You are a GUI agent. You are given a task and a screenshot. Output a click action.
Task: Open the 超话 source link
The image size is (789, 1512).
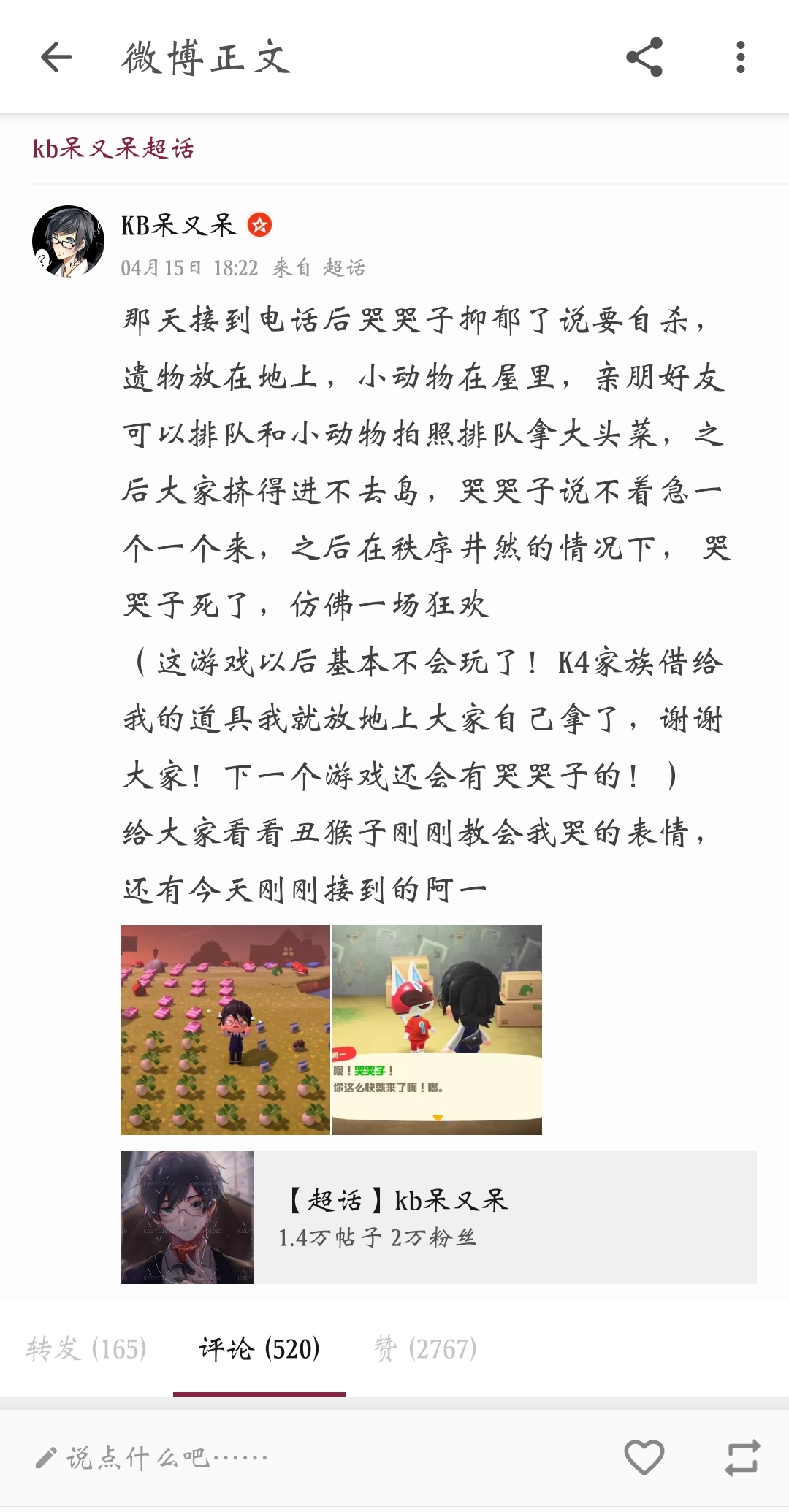[343, 268]
